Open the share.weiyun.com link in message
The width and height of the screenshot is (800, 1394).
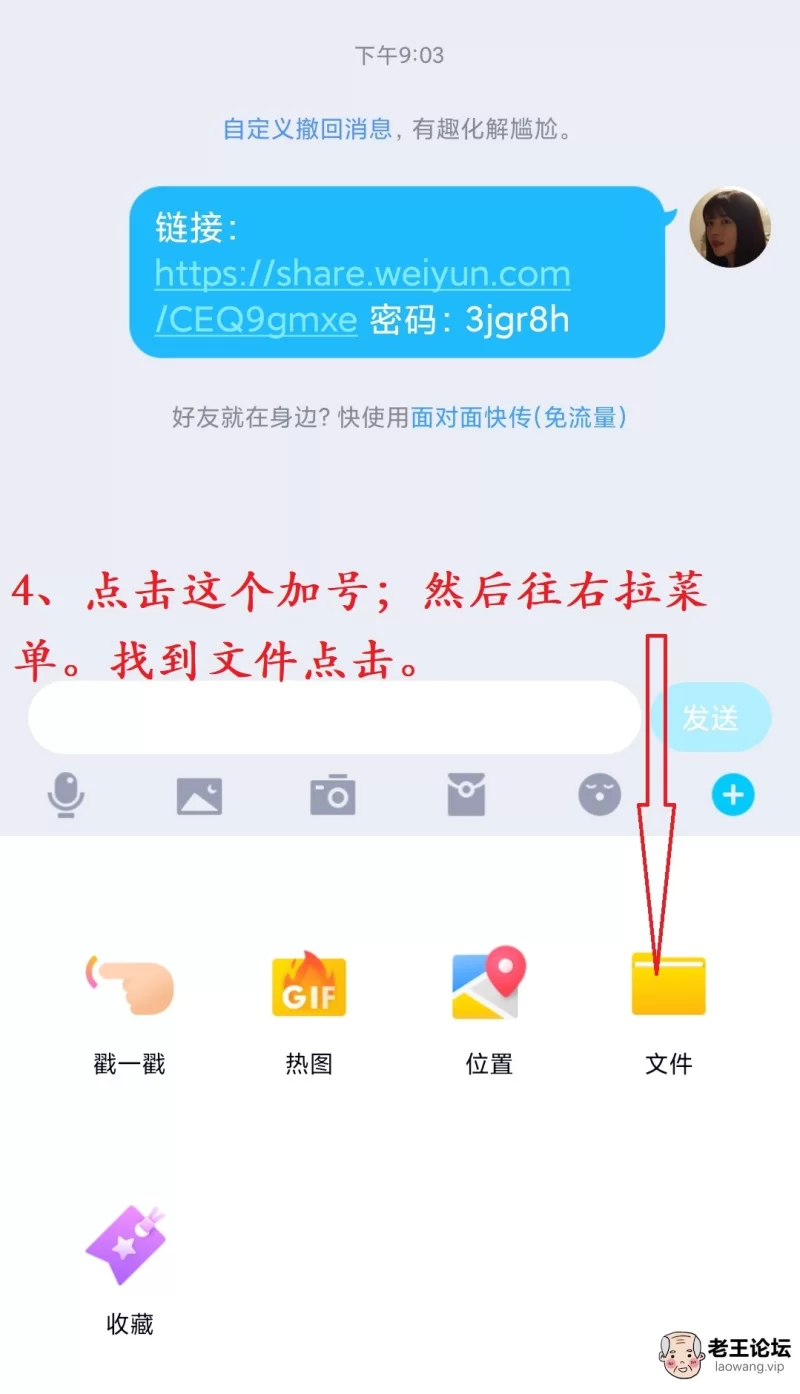pos(362,296)
